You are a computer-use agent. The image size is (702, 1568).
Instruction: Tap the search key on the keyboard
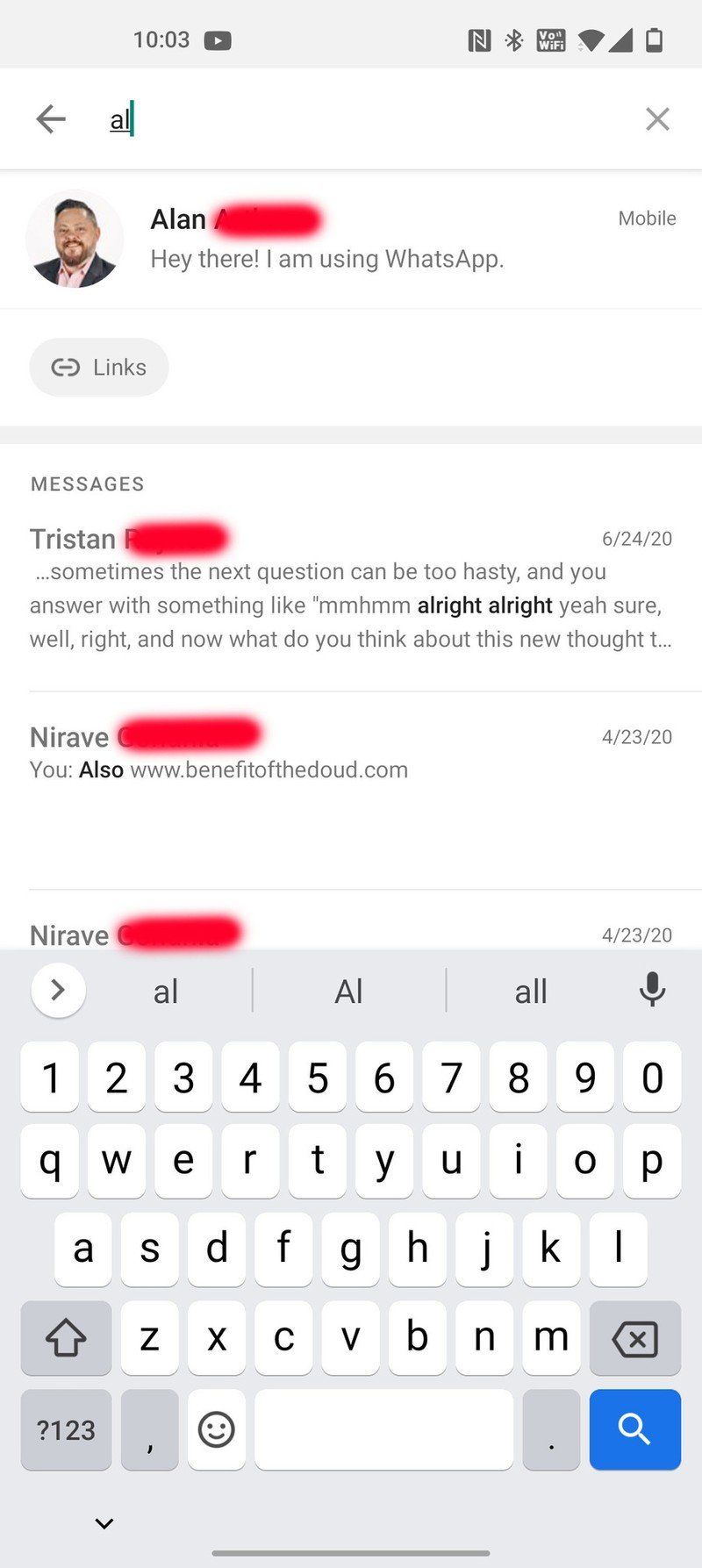[634, 1430]
